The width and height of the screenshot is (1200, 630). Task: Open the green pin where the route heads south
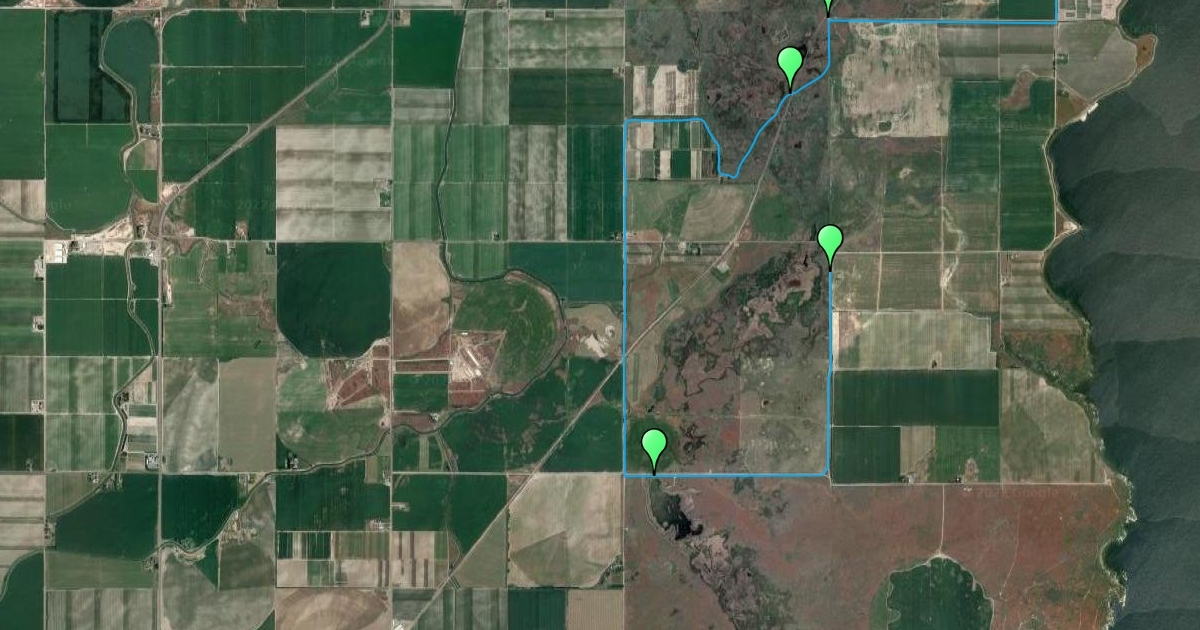(830, 242)
